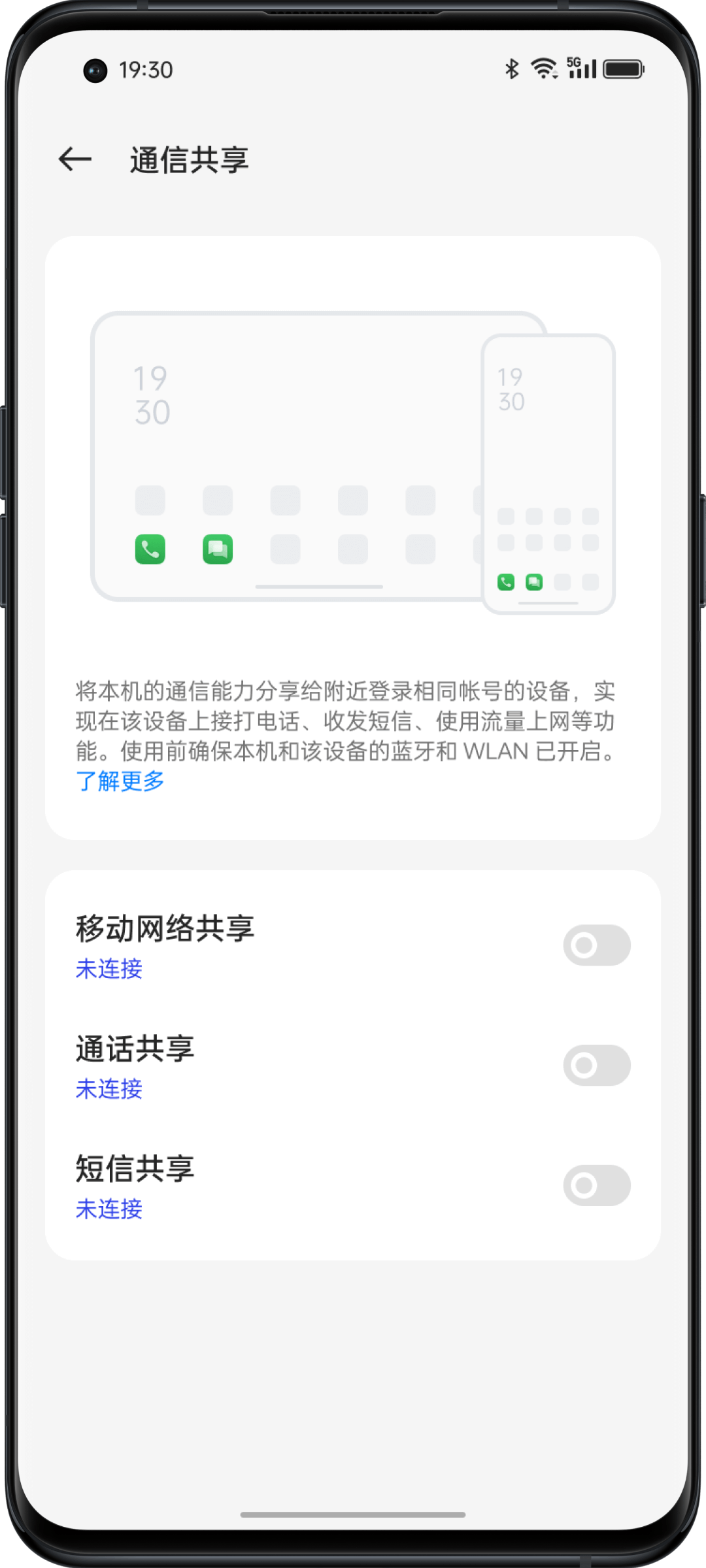
Task: Open the 了解更多 link
Action: coord(120,782)
